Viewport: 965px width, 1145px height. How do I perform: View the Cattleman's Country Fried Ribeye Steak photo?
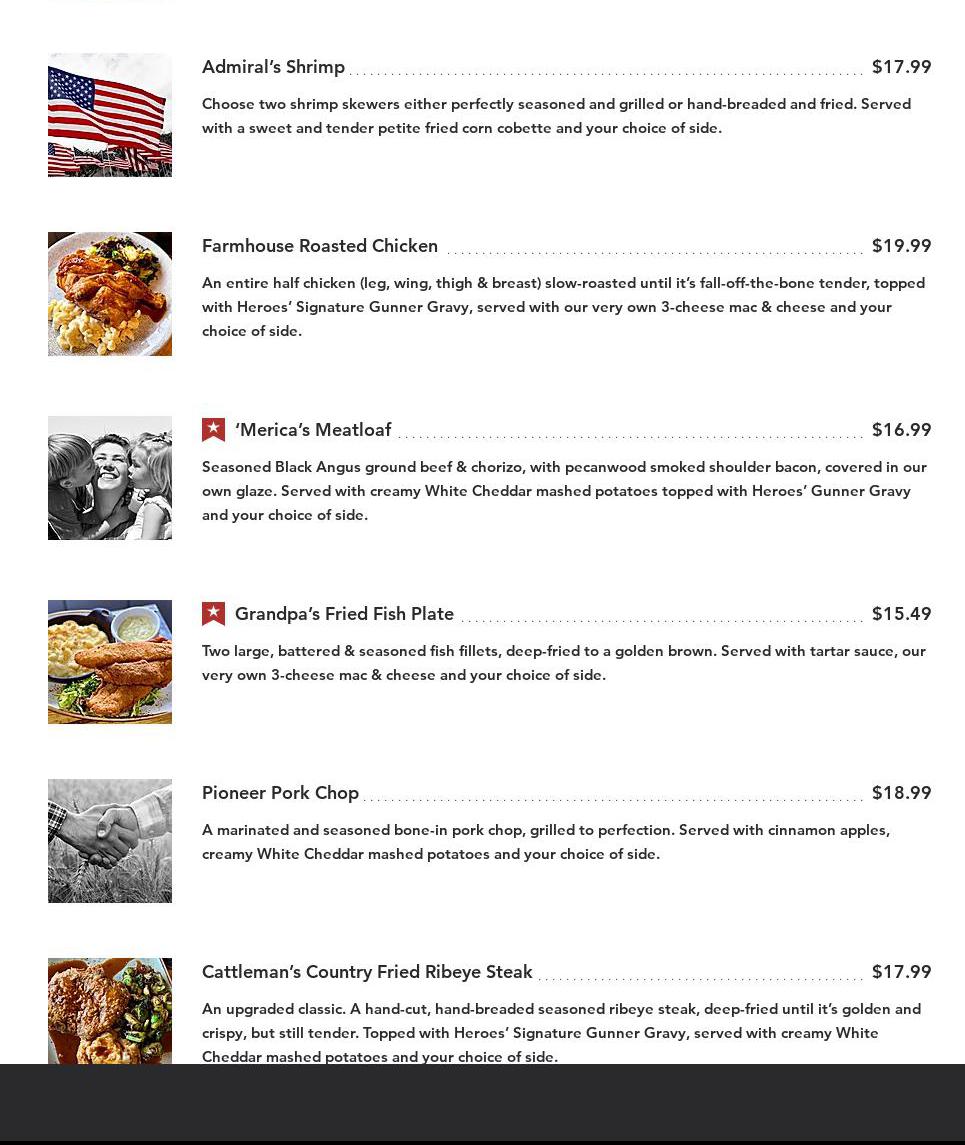pos(110,1011)
